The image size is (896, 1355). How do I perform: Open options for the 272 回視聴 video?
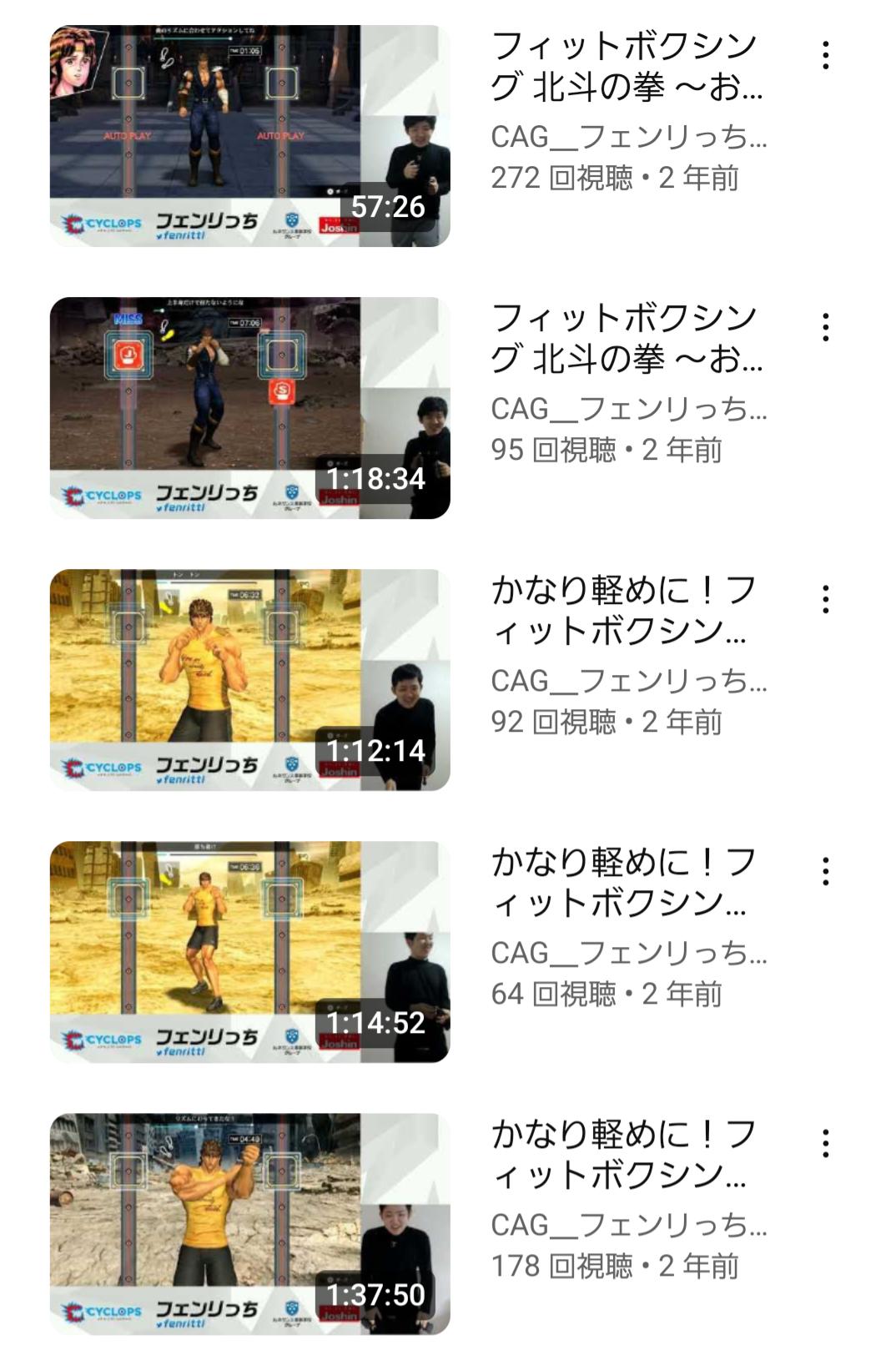click(x=825, y=55)
